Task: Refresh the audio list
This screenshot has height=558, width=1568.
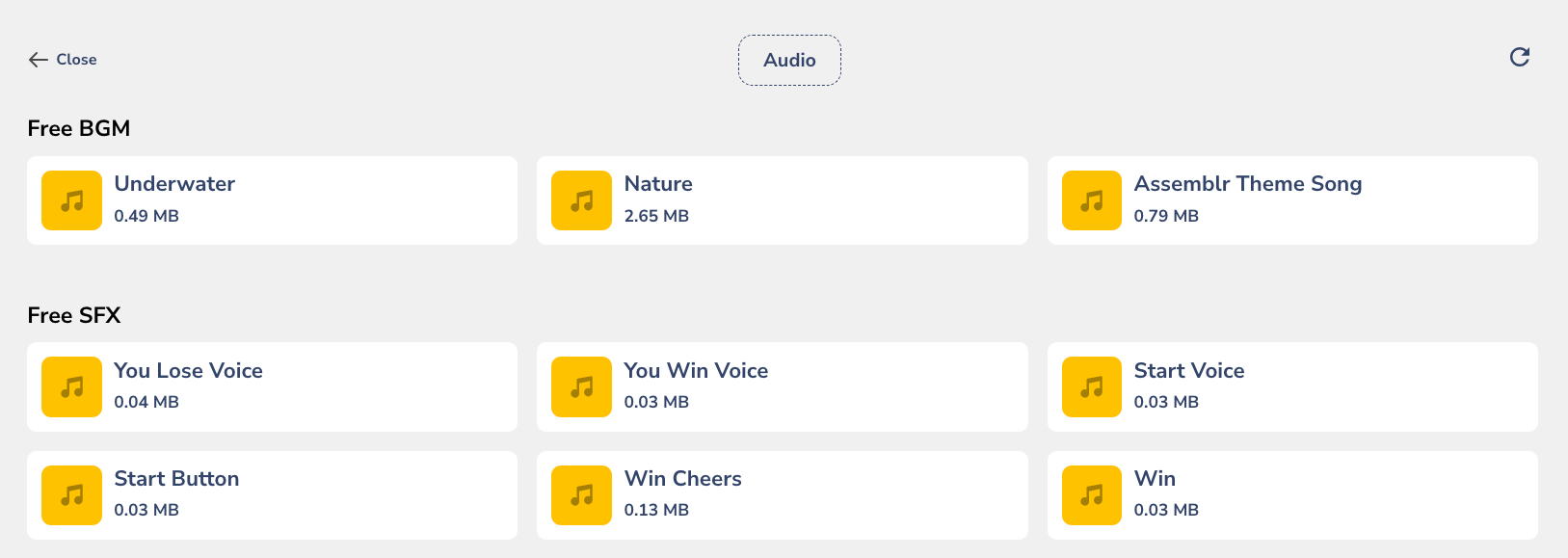Action: (x=1519, y=58)
